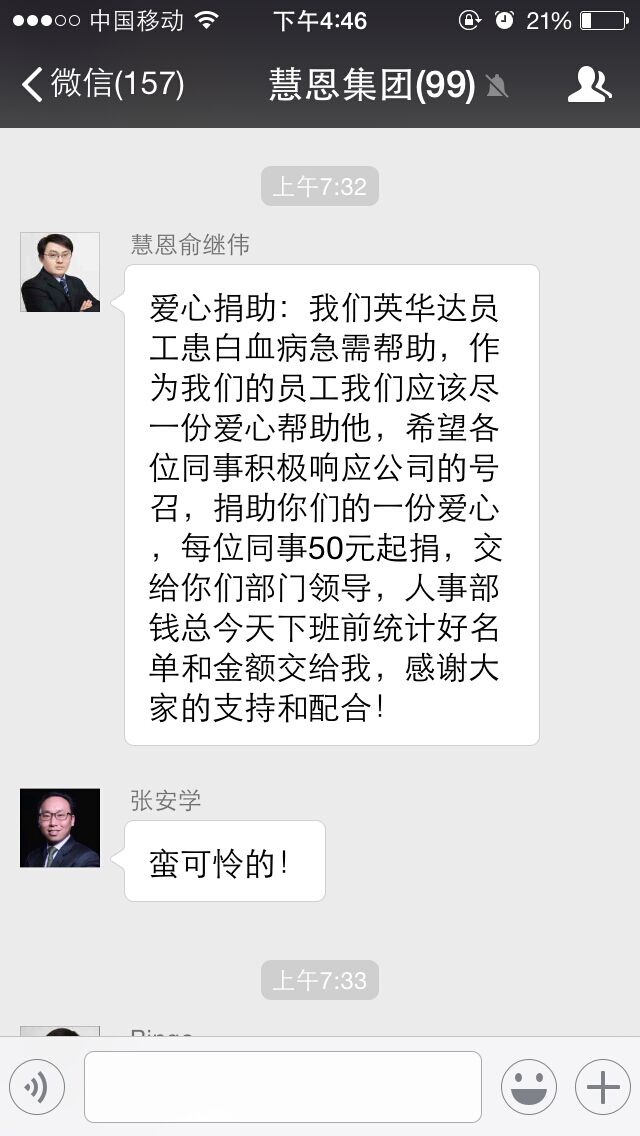View 张安学's profile avatar

60,828
